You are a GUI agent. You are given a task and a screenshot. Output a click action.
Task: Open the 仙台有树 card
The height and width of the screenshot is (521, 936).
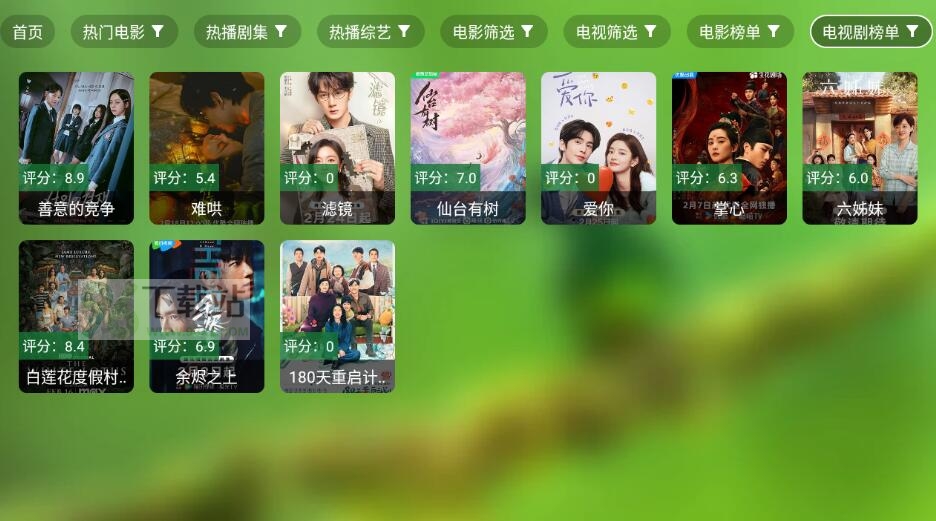[468, 148]
